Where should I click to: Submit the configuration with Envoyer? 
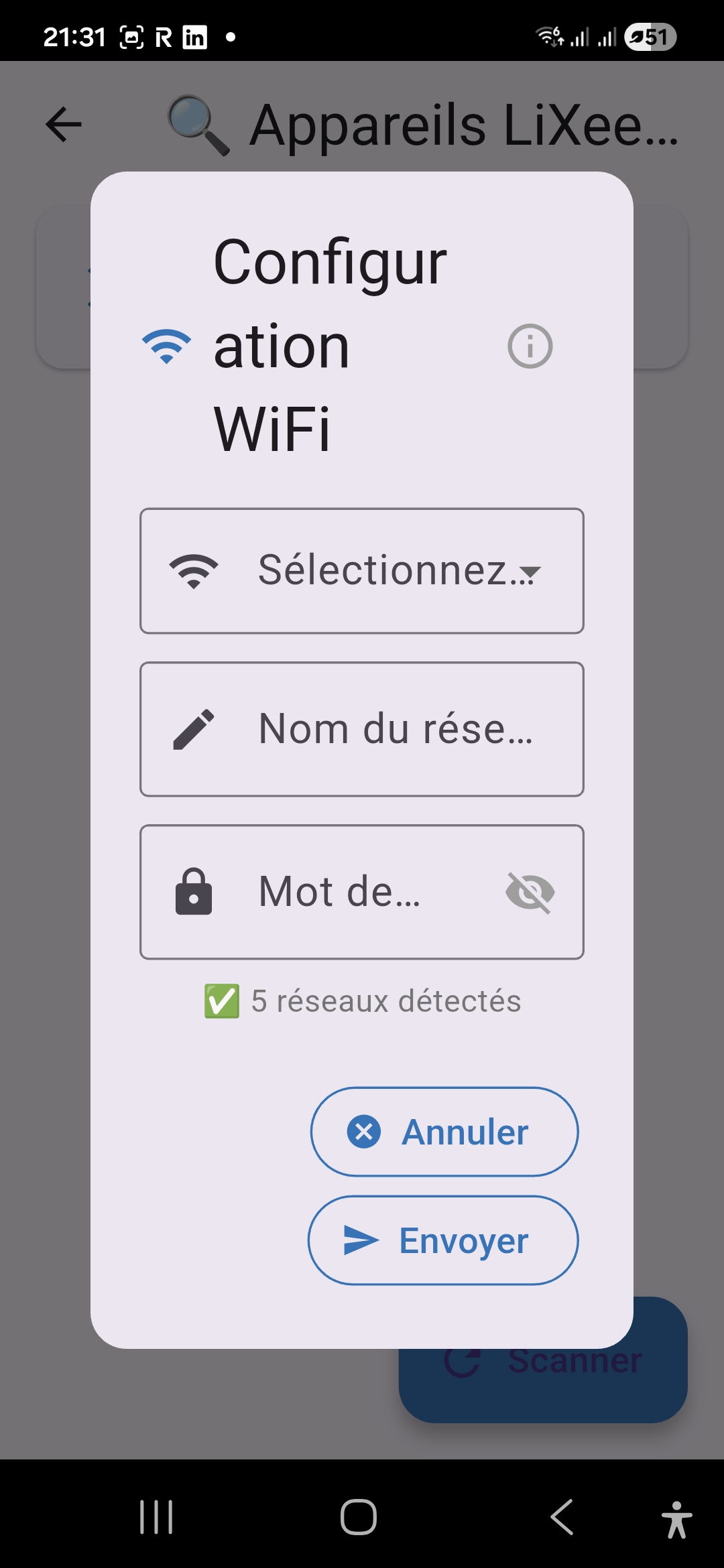444,1240
